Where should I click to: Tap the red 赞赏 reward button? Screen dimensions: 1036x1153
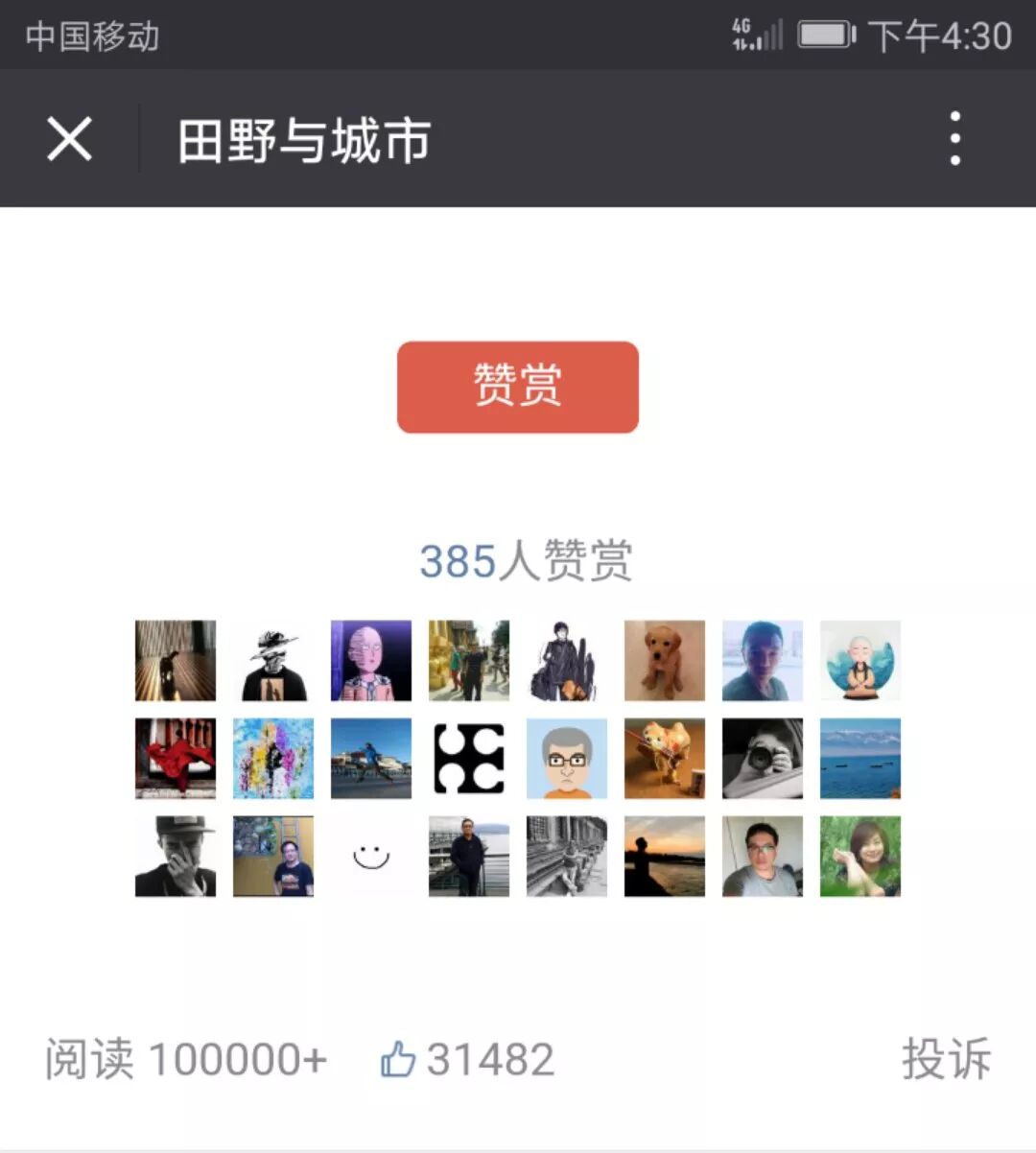click(x=517, y=387)
